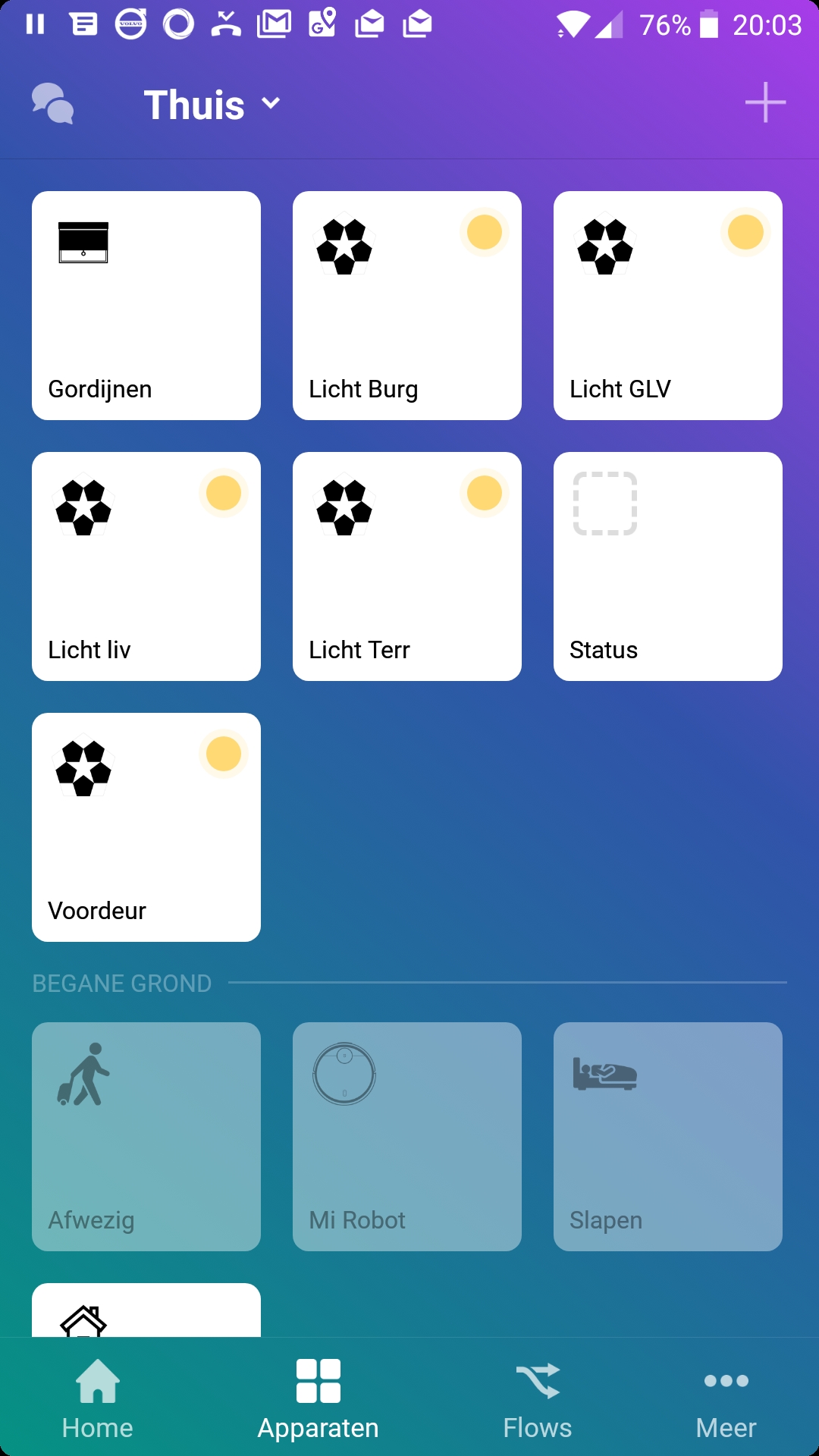Open the speech bubbles chat icon
This screenshot has height=1456, width=819.
coord(52,103)
